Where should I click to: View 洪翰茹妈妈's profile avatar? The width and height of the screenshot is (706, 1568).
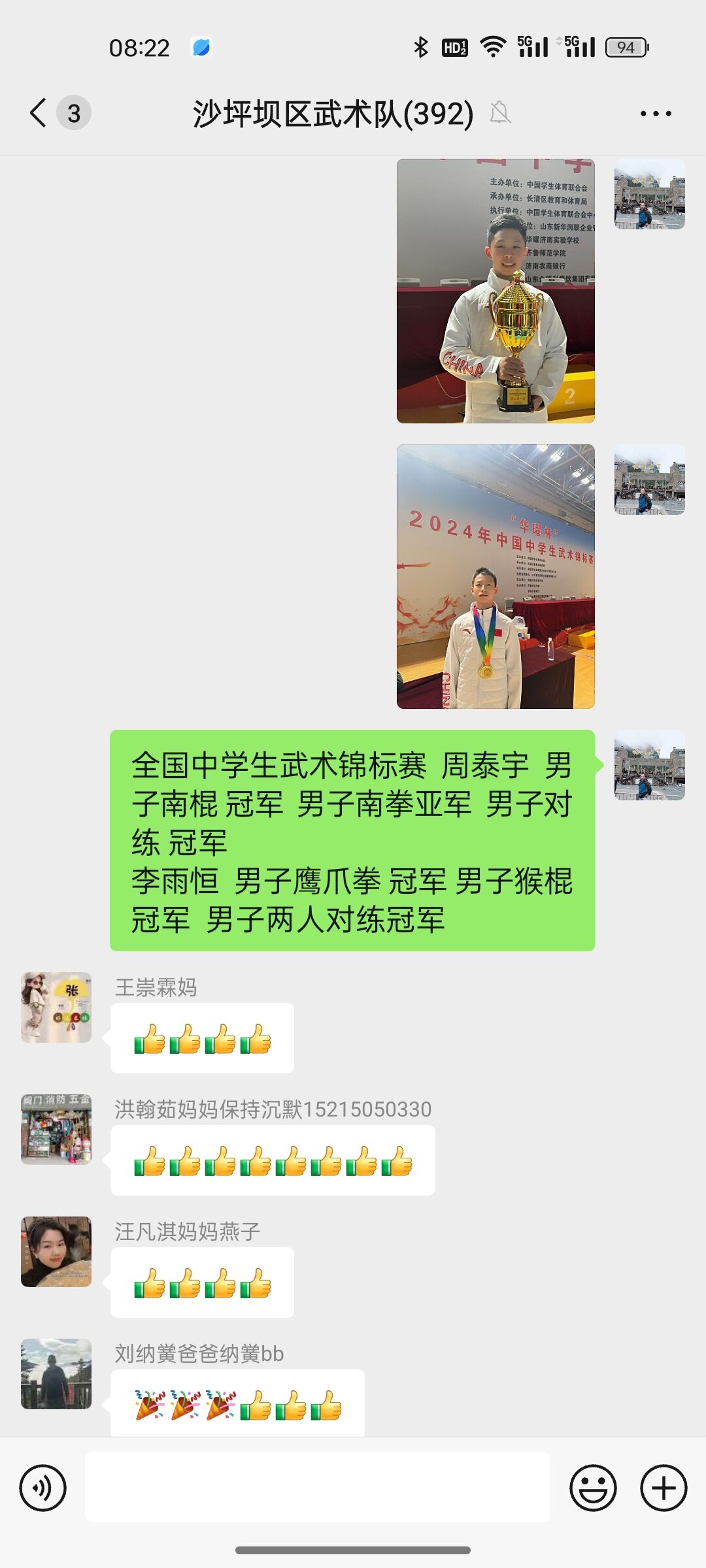pos(56,1129)
